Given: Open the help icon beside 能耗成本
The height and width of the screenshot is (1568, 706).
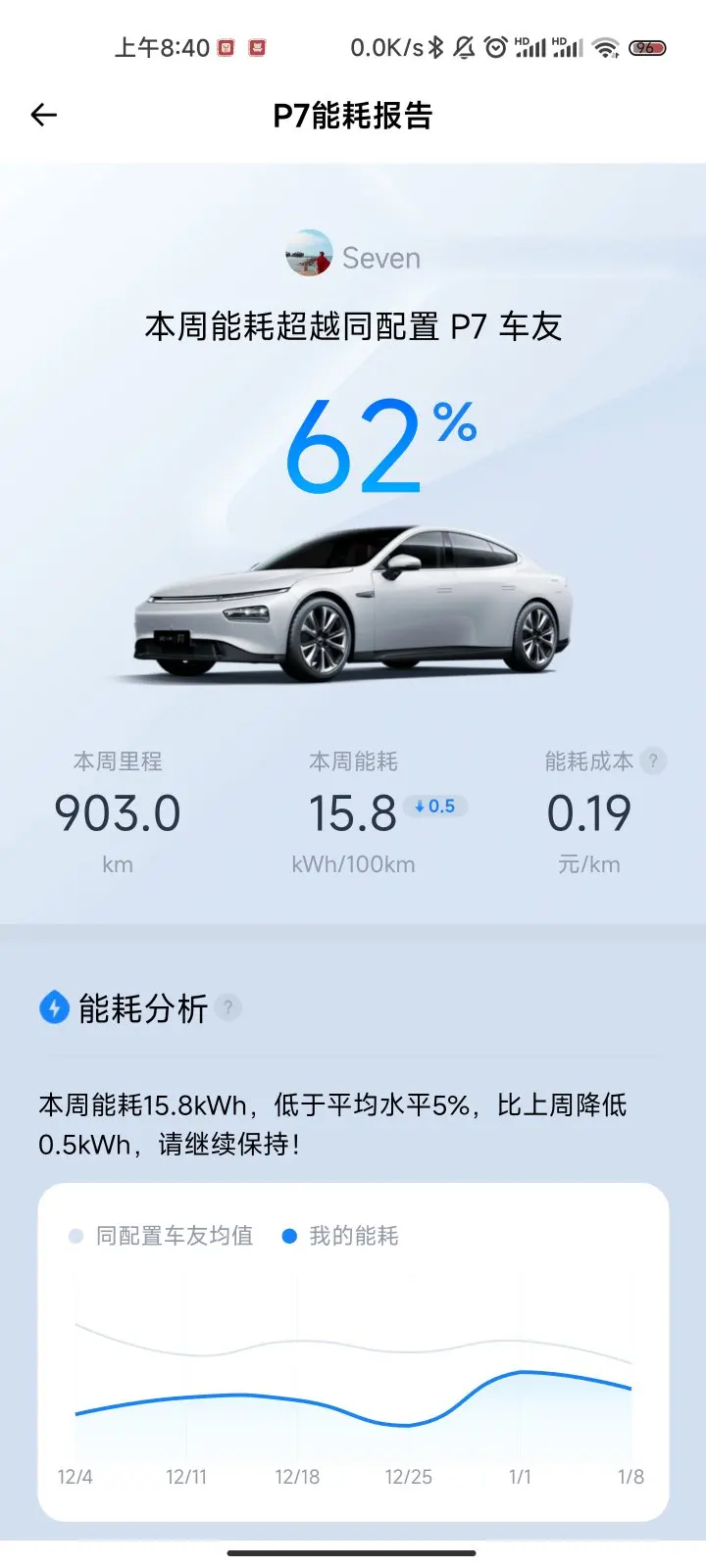Looking at the screenshot, I should coord(653,760).
